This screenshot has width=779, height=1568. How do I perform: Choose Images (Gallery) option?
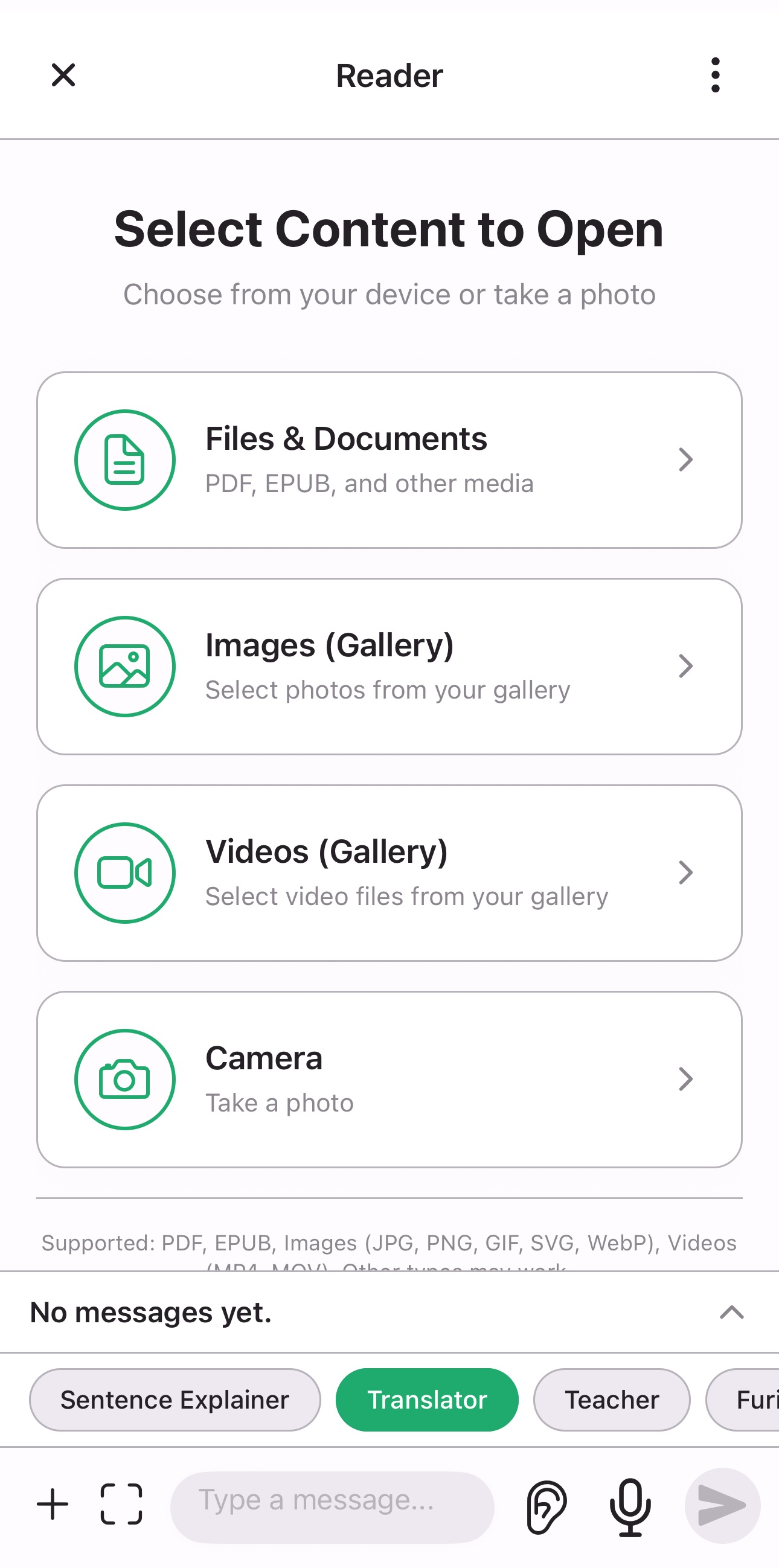[389, 667]
